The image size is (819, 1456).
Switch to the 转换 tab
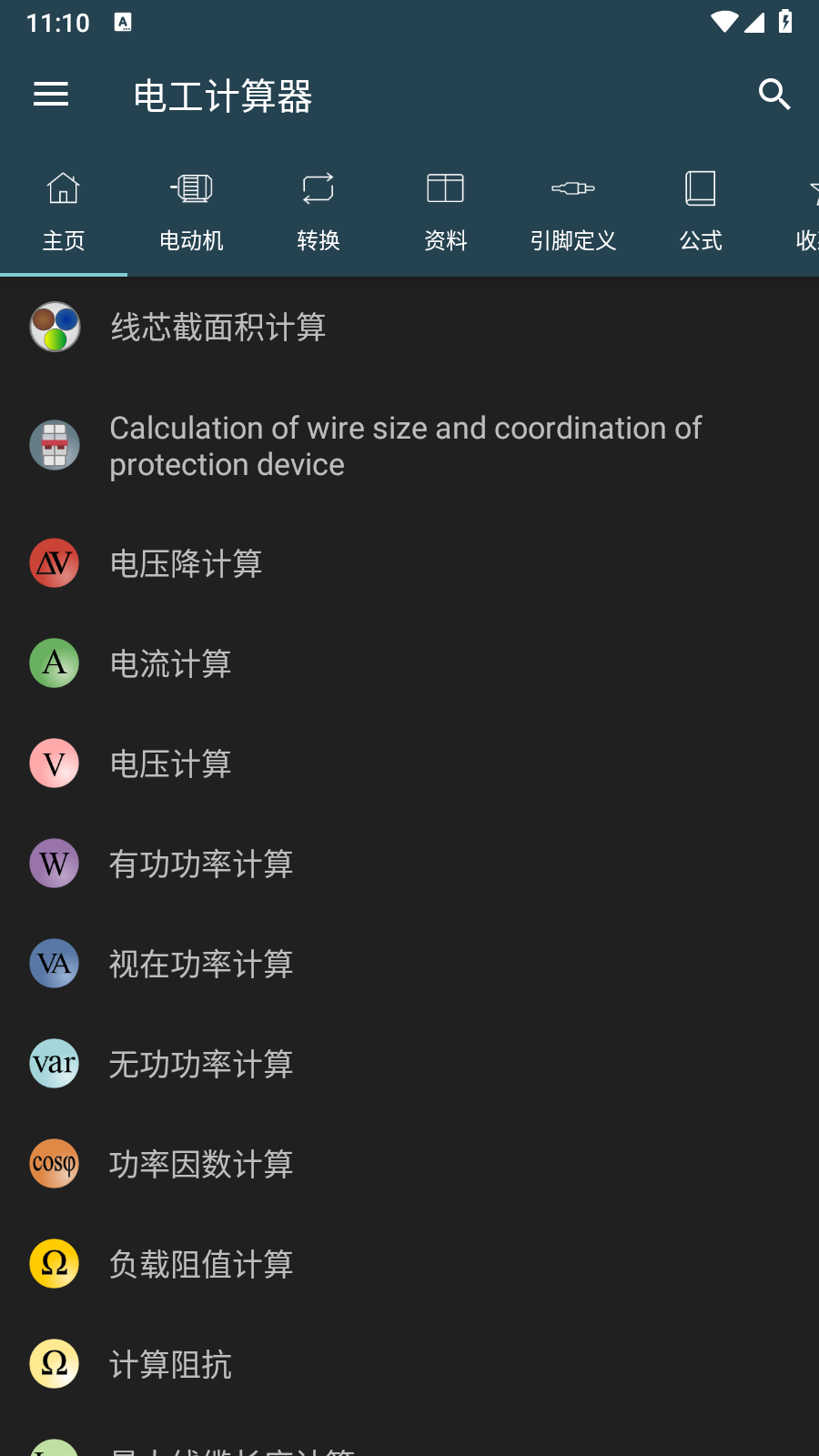tap(318, 213)
